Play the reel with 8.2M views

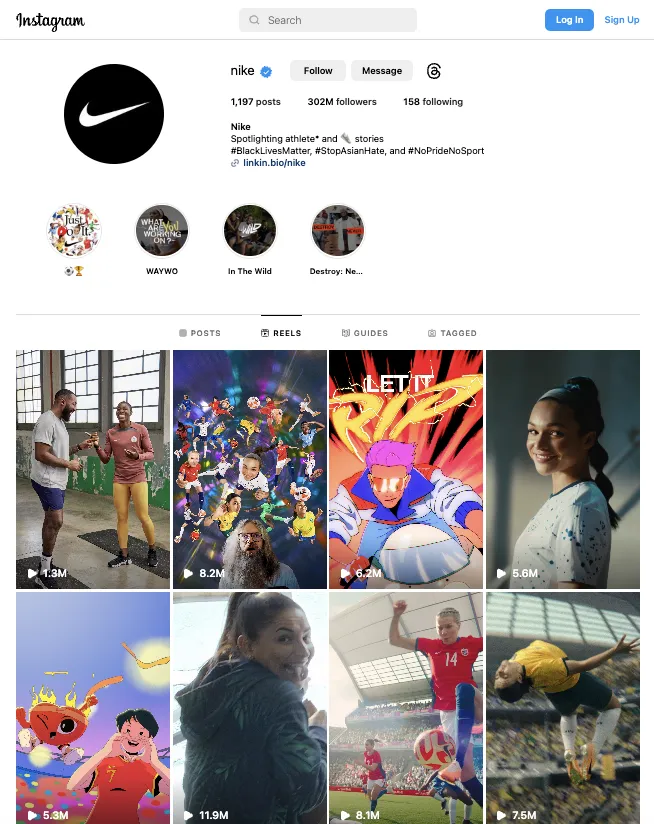(x=250, y=468)
